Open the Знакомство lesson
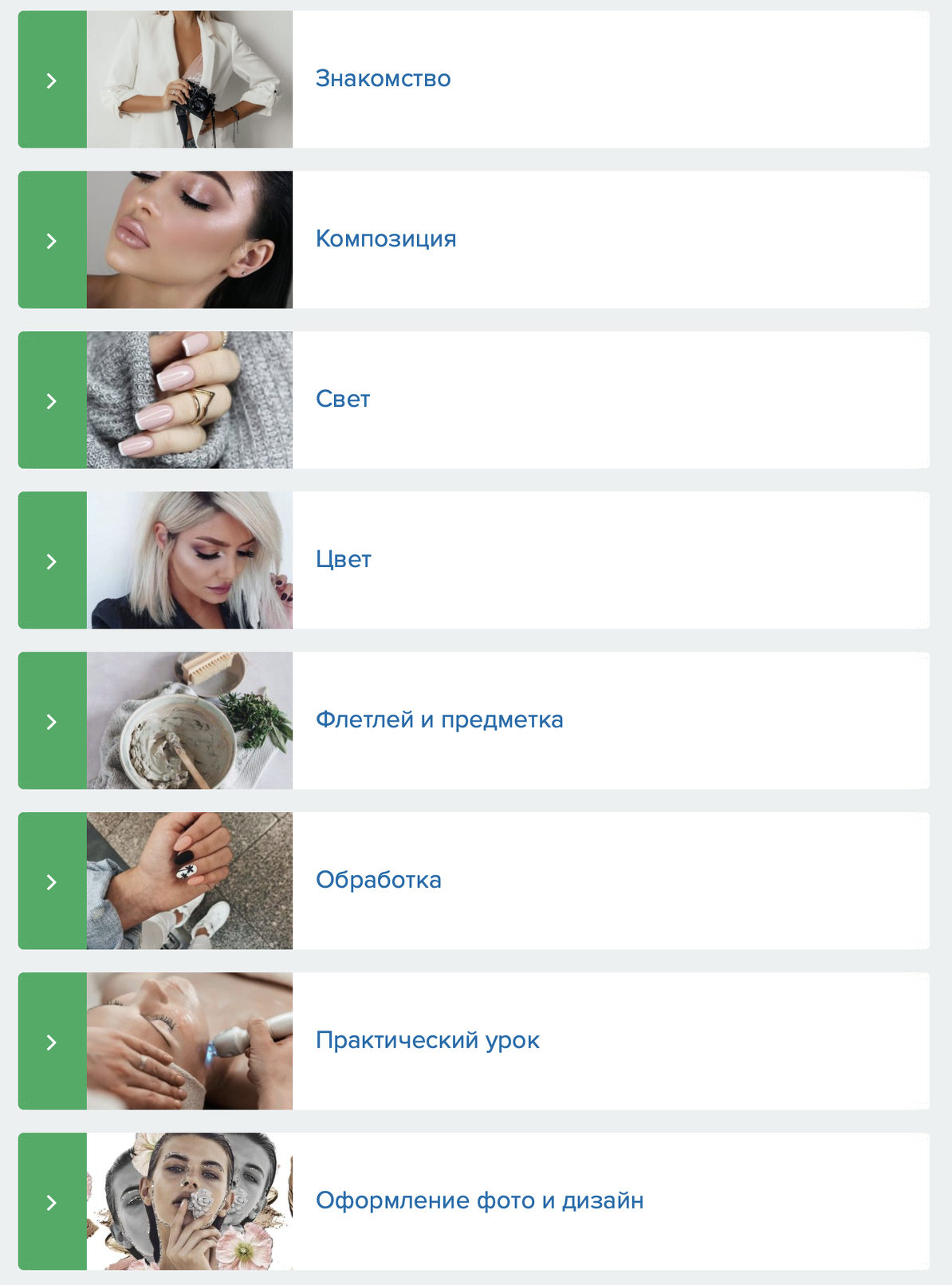This screenshot has height=1285, width=952. 384,79
